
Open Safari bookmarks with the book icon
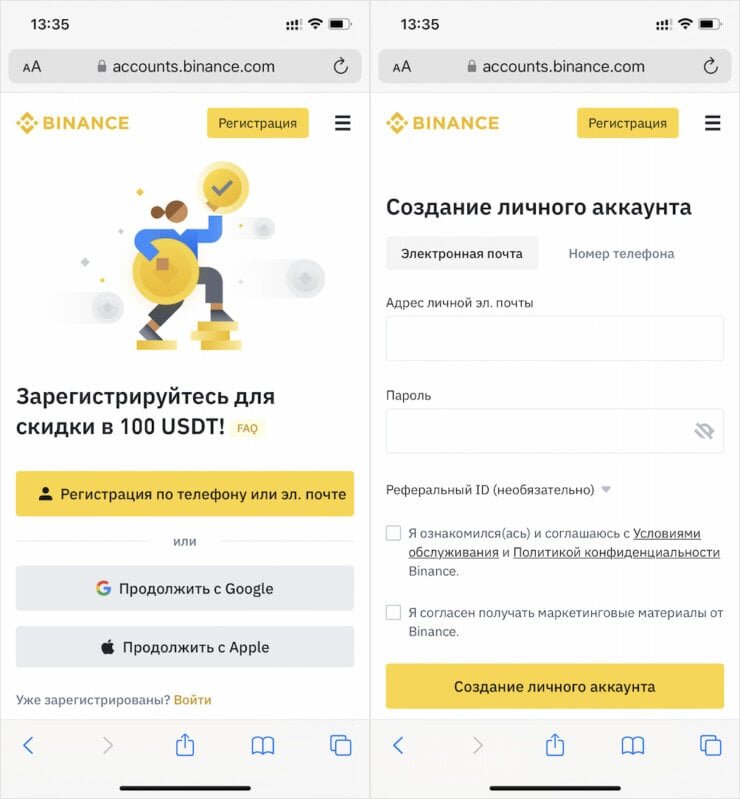click(x=262, y=745)
